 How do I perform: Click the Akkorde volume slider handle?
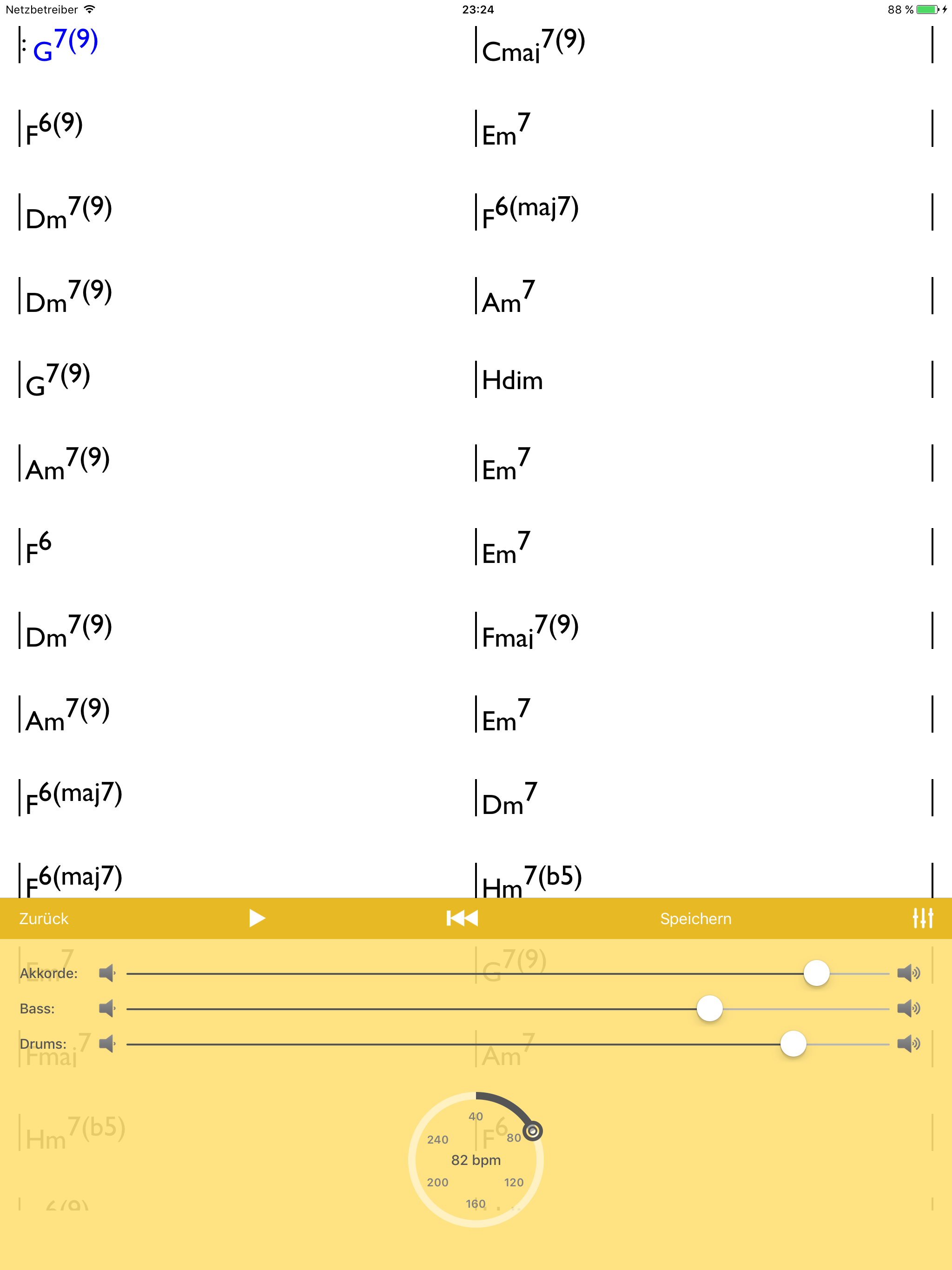tap(816, 973)
